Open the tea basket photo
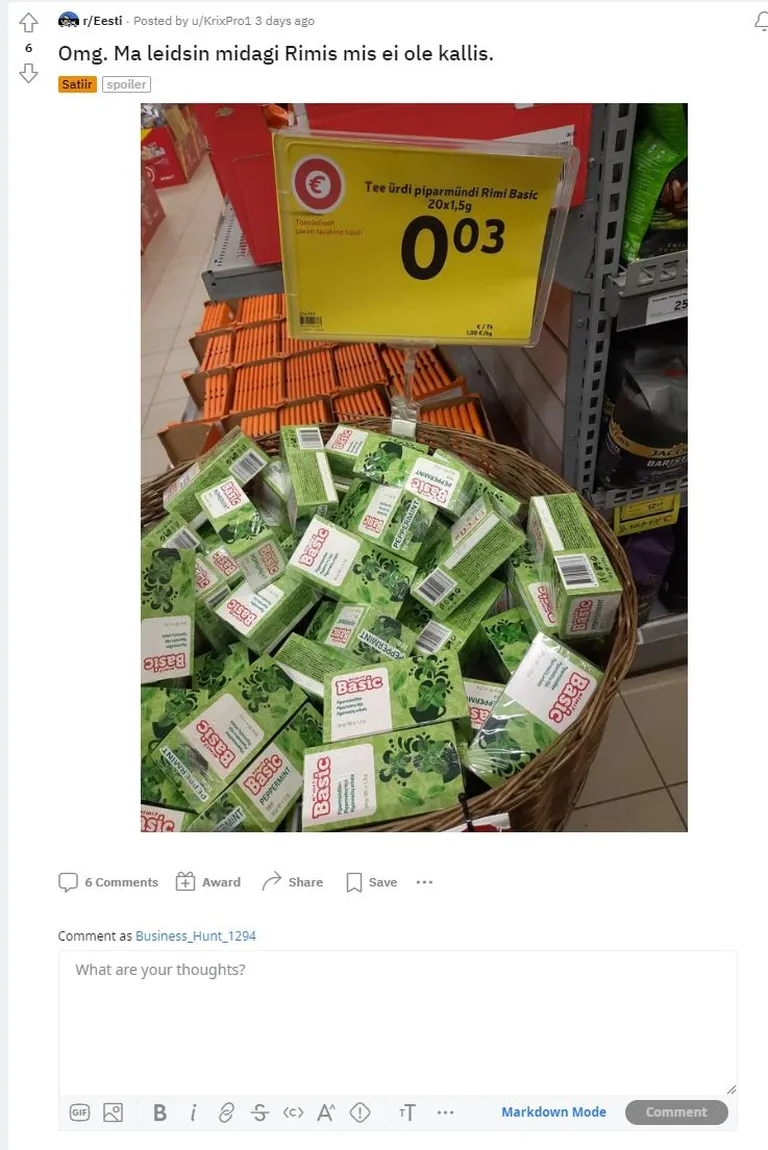Image resolution: width=768 pixels, height=1150 pixels. click(413, 467)
